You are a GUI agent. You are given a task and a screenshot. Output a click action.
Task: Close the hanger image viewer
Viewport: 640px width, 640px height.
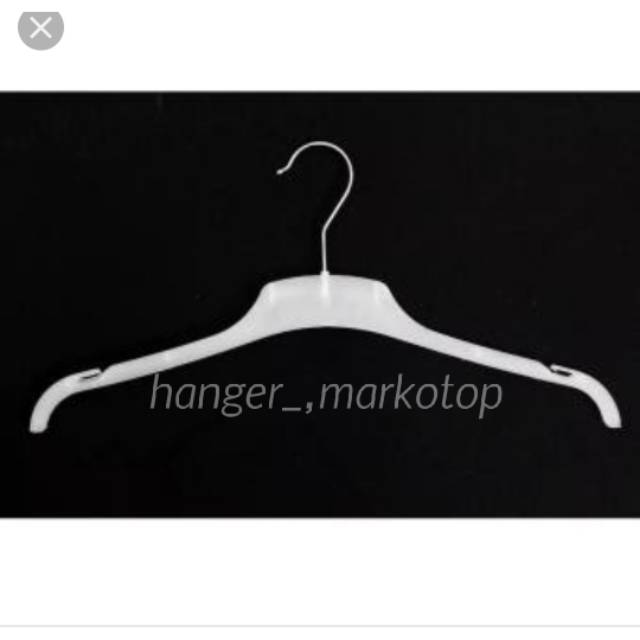click(41, 29)
